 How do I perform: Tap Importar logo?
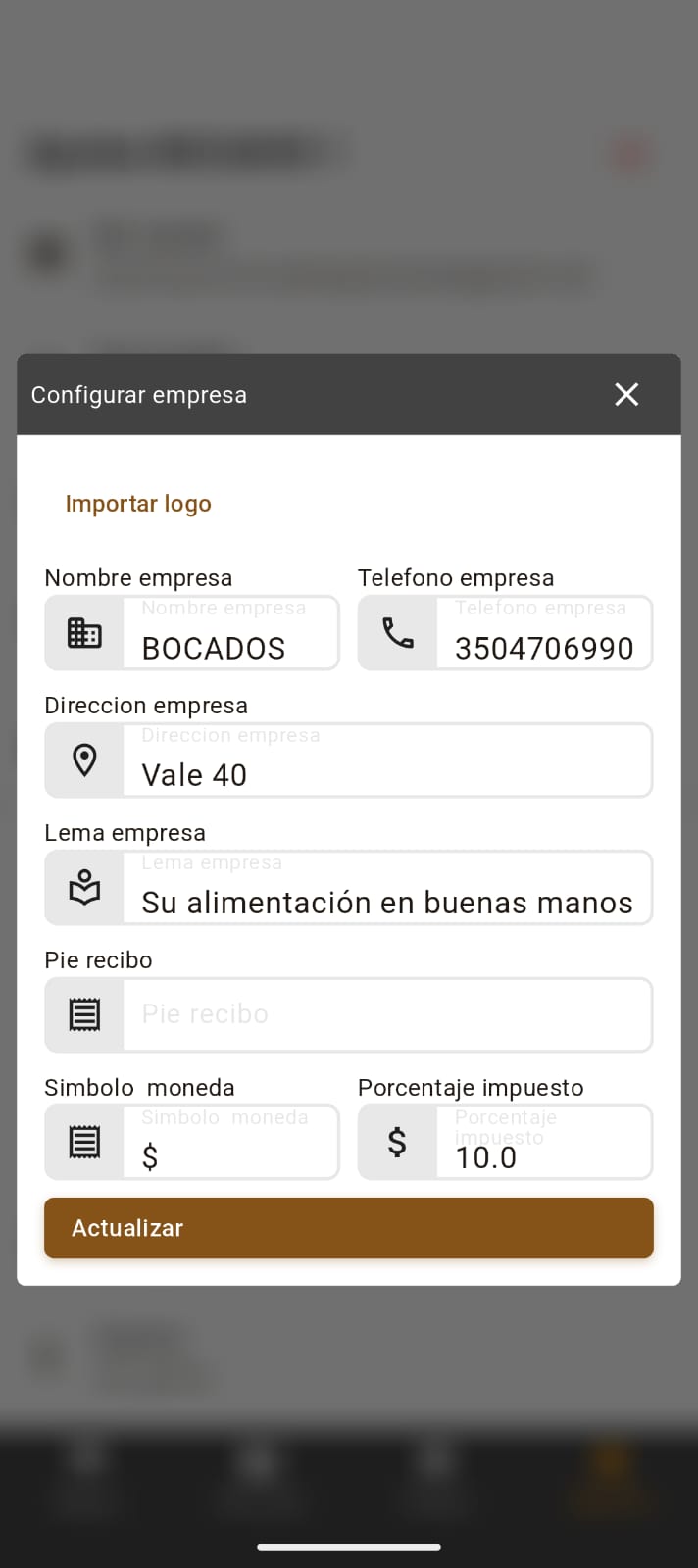(x=138, y=504)
